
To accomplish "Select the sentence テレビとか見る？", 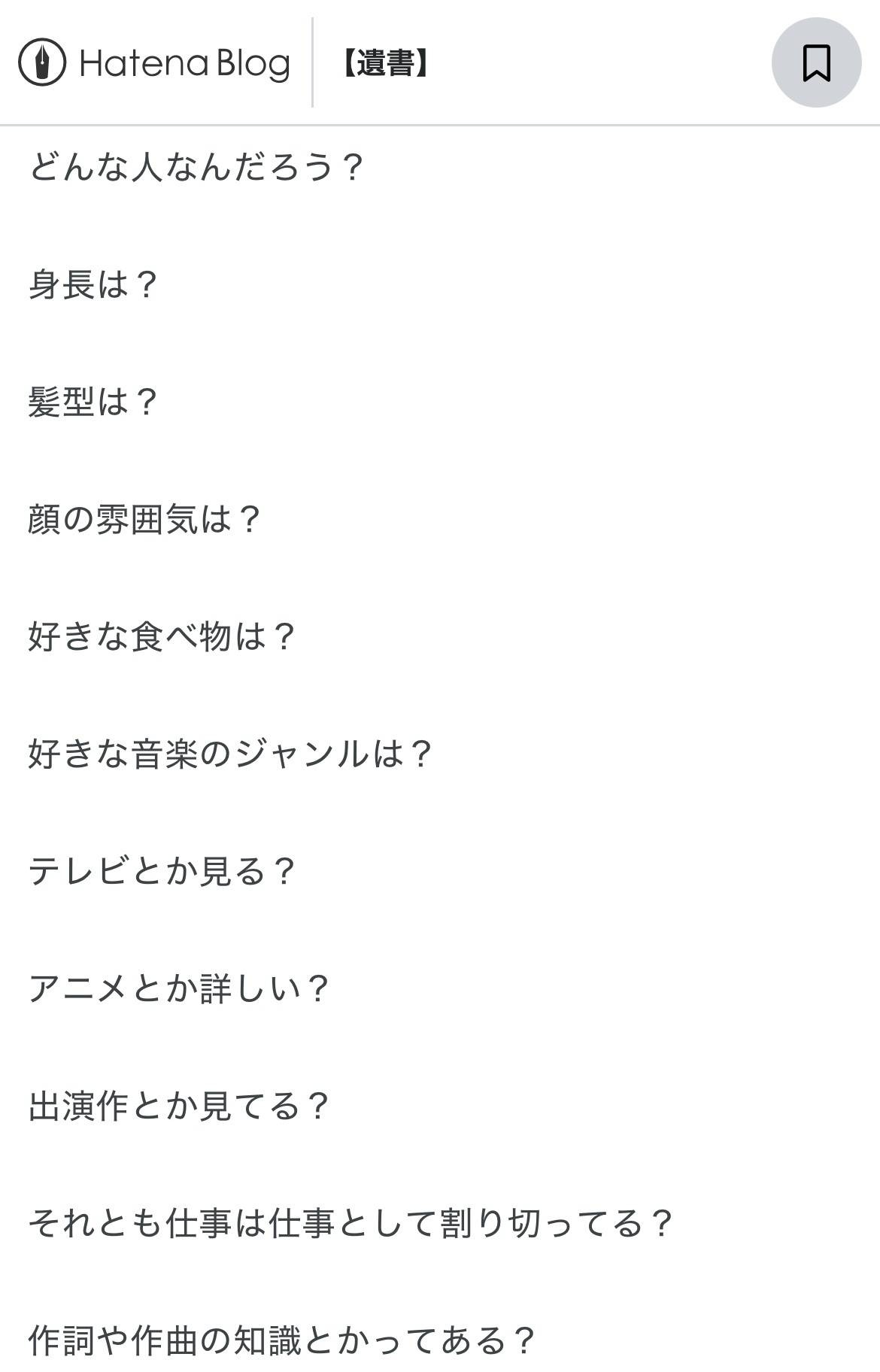I will 162,869.
